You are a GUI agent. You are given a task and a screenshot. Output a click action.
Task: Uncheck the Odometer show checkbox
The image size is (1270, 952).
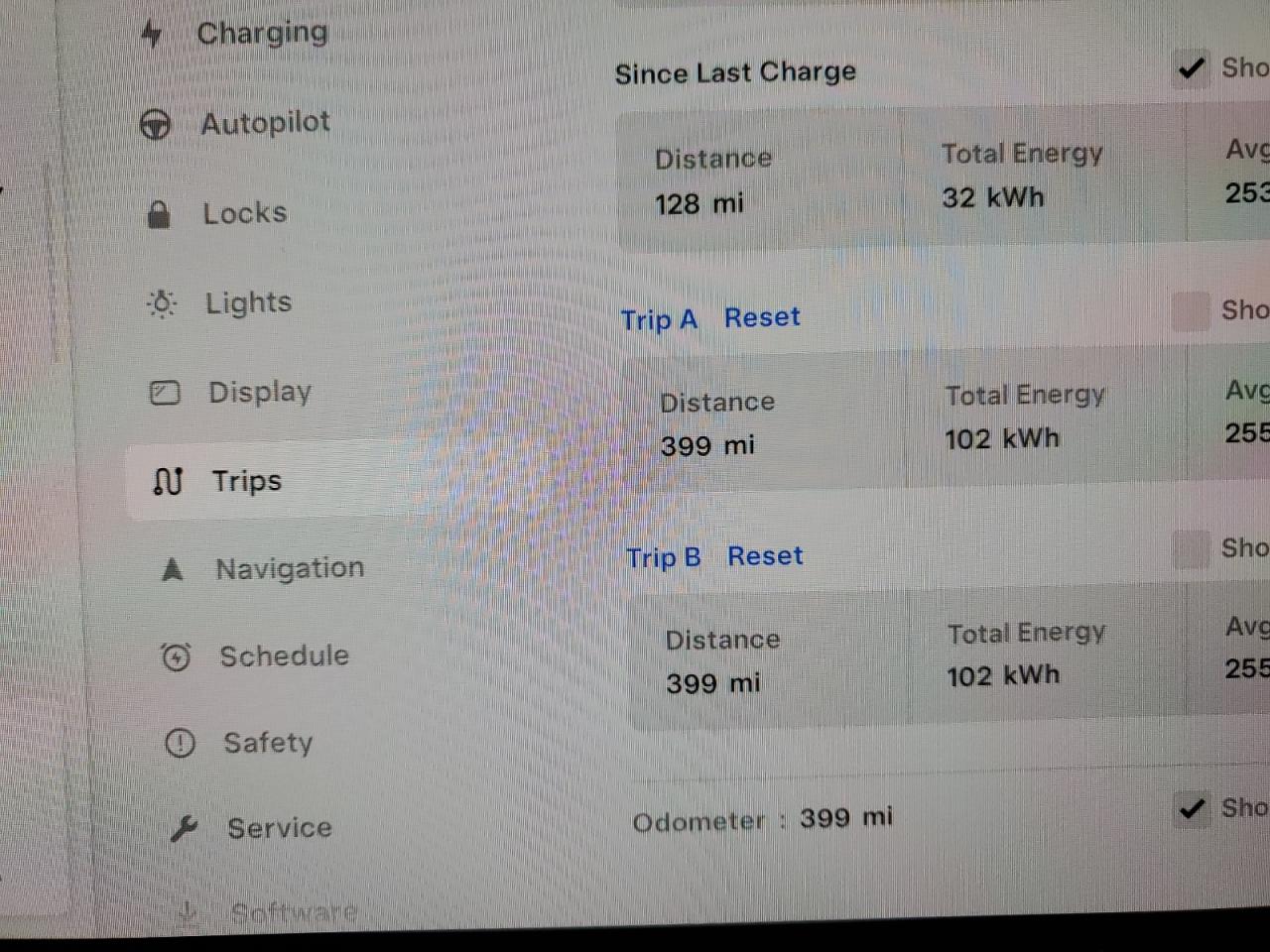pyautogui.click(x=1192, y=809)
